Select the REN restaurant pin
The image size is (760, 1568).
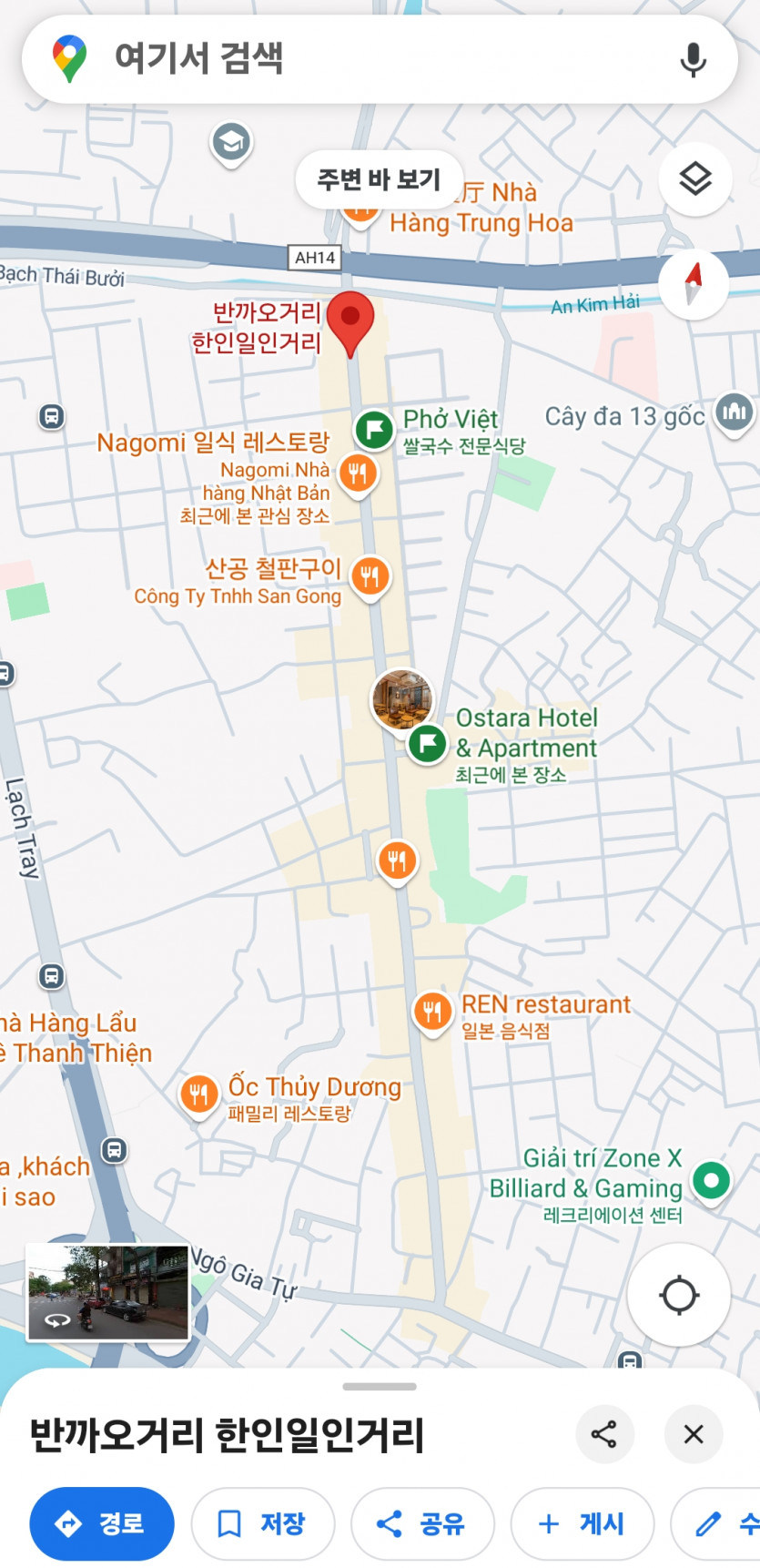pos(432,1012)
